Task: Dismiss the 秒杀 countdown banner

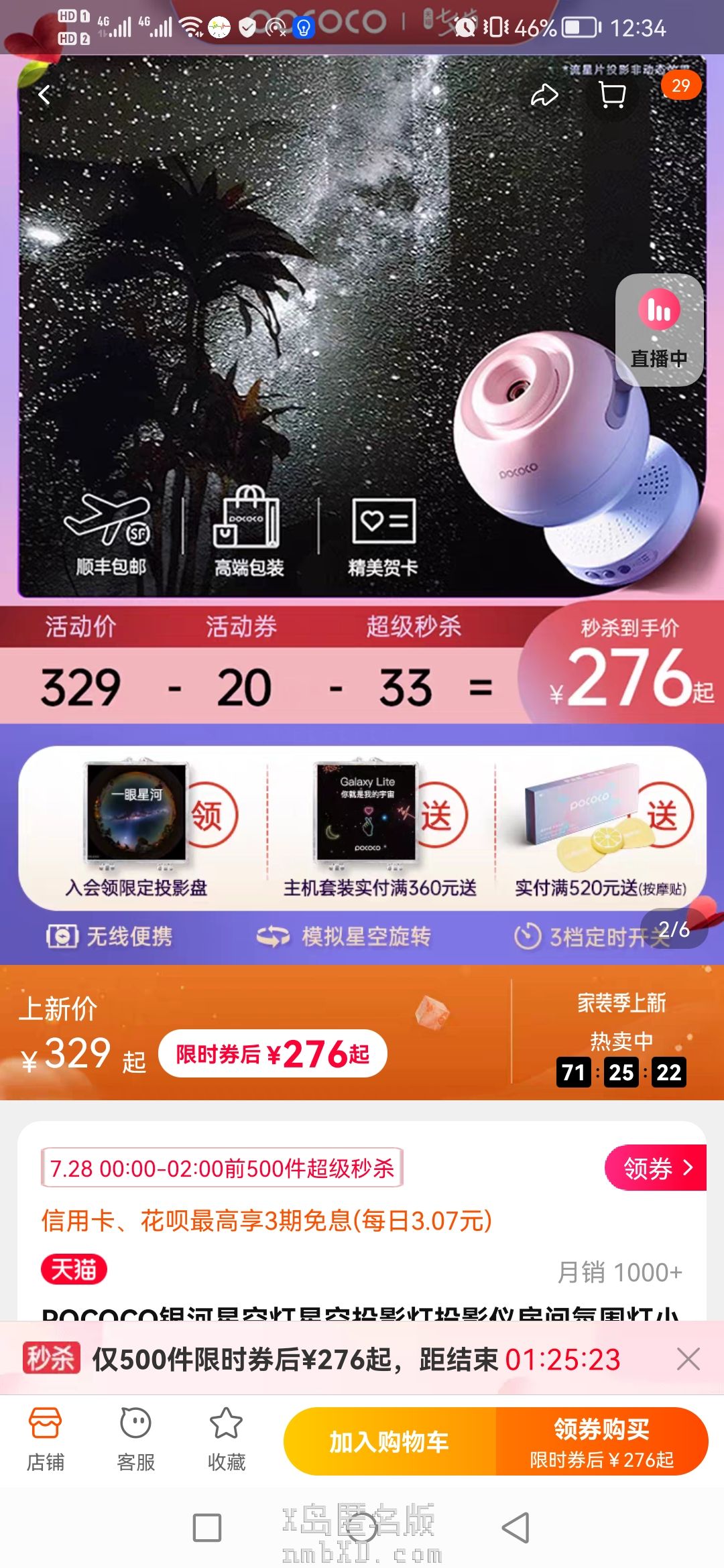Action: 688,1360
